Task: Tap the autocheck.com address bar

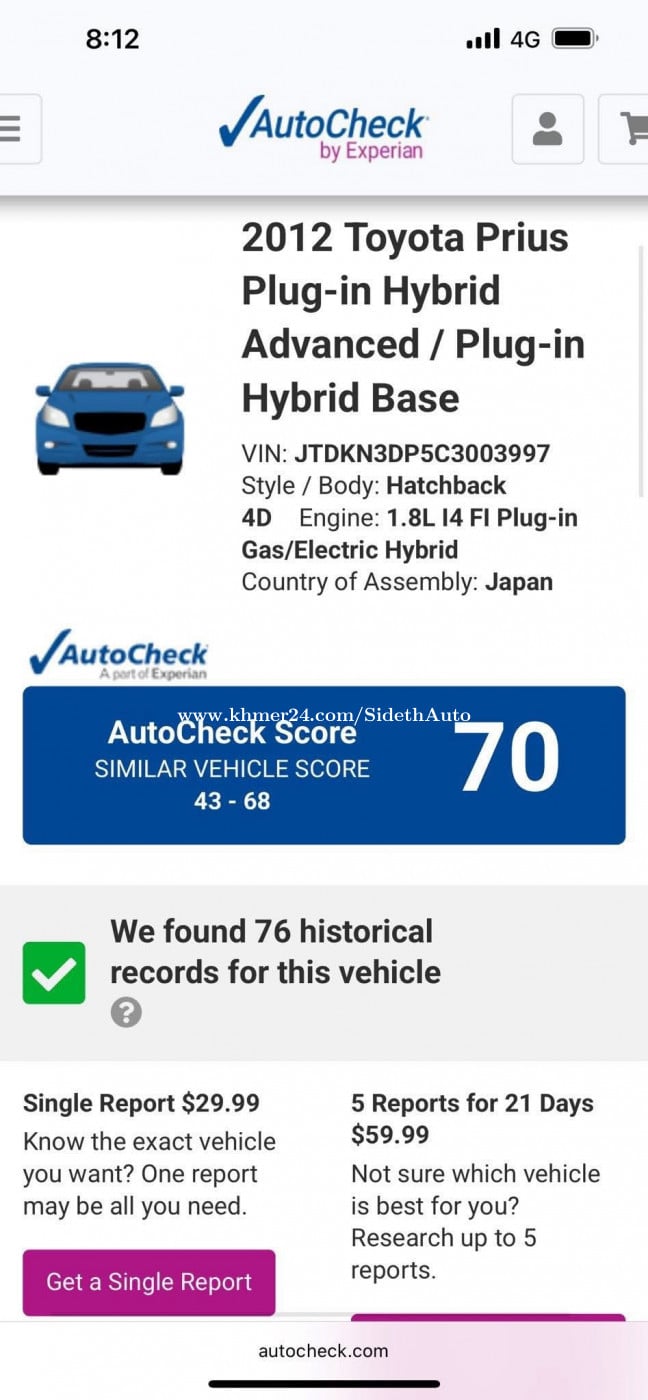Action: [x=323, y=1350]
